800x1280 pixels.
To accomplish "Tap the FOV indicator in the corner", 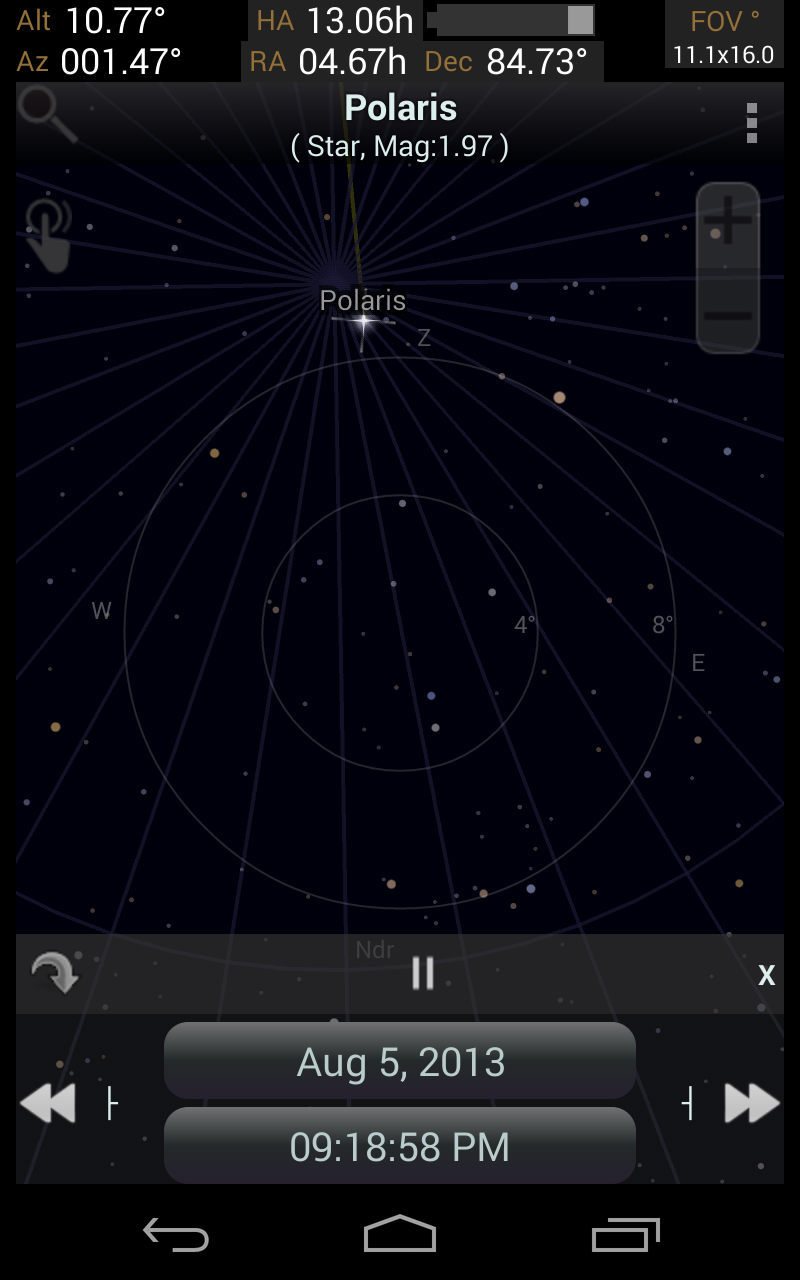I will tap(723, 33).
